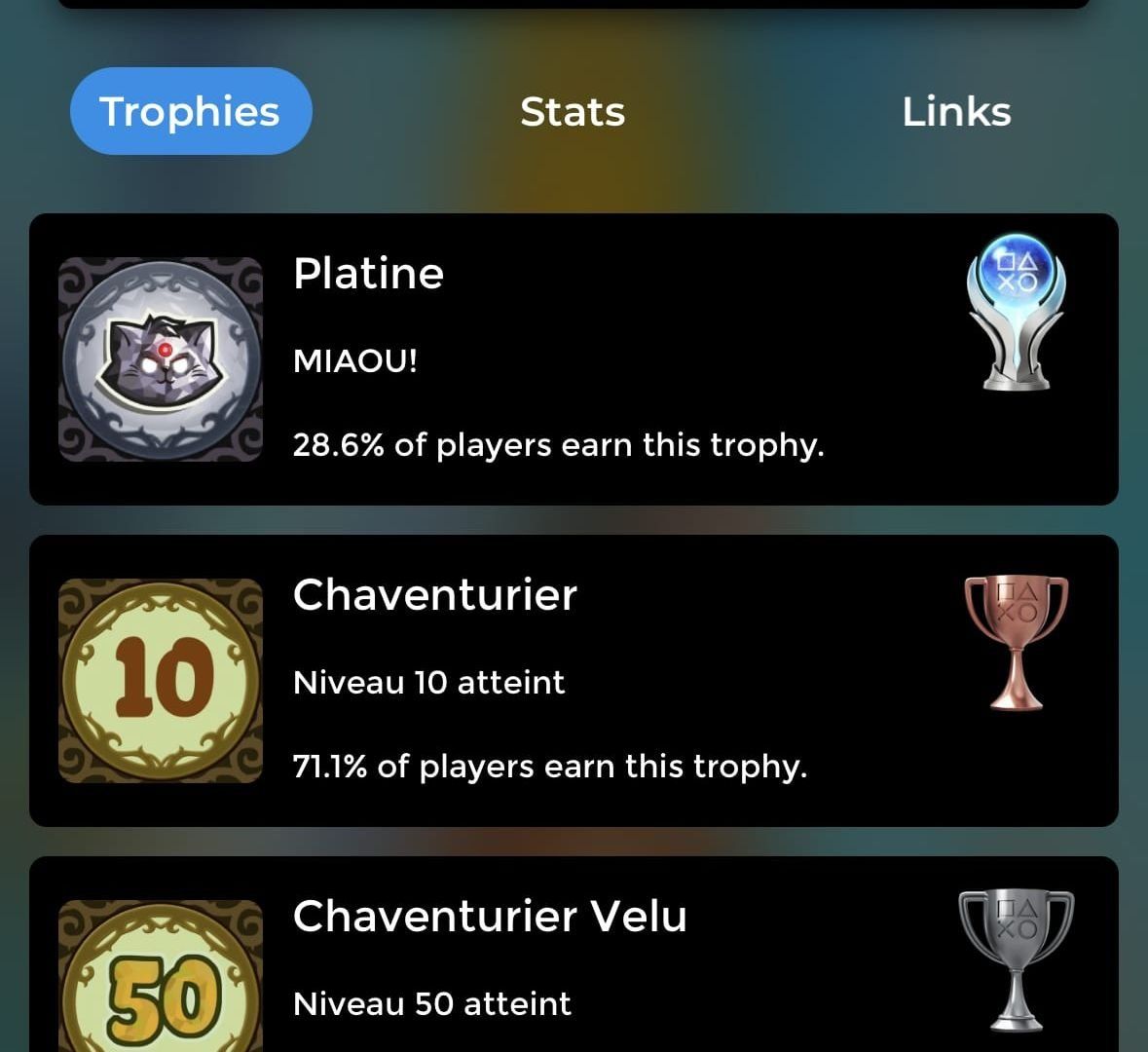
Task: Select the Trophies tab
Action: tap(190, 111)
